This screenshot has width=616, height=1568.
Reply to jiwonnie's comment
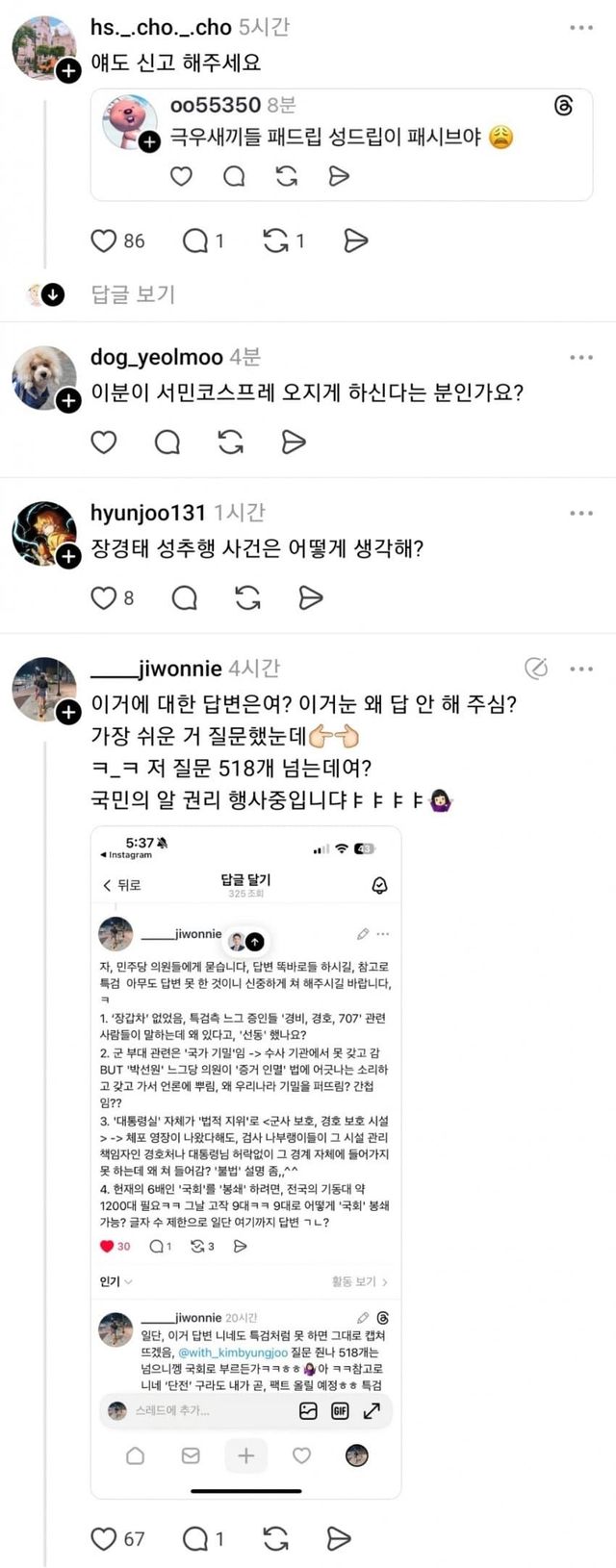click(x=195, y=1538)
